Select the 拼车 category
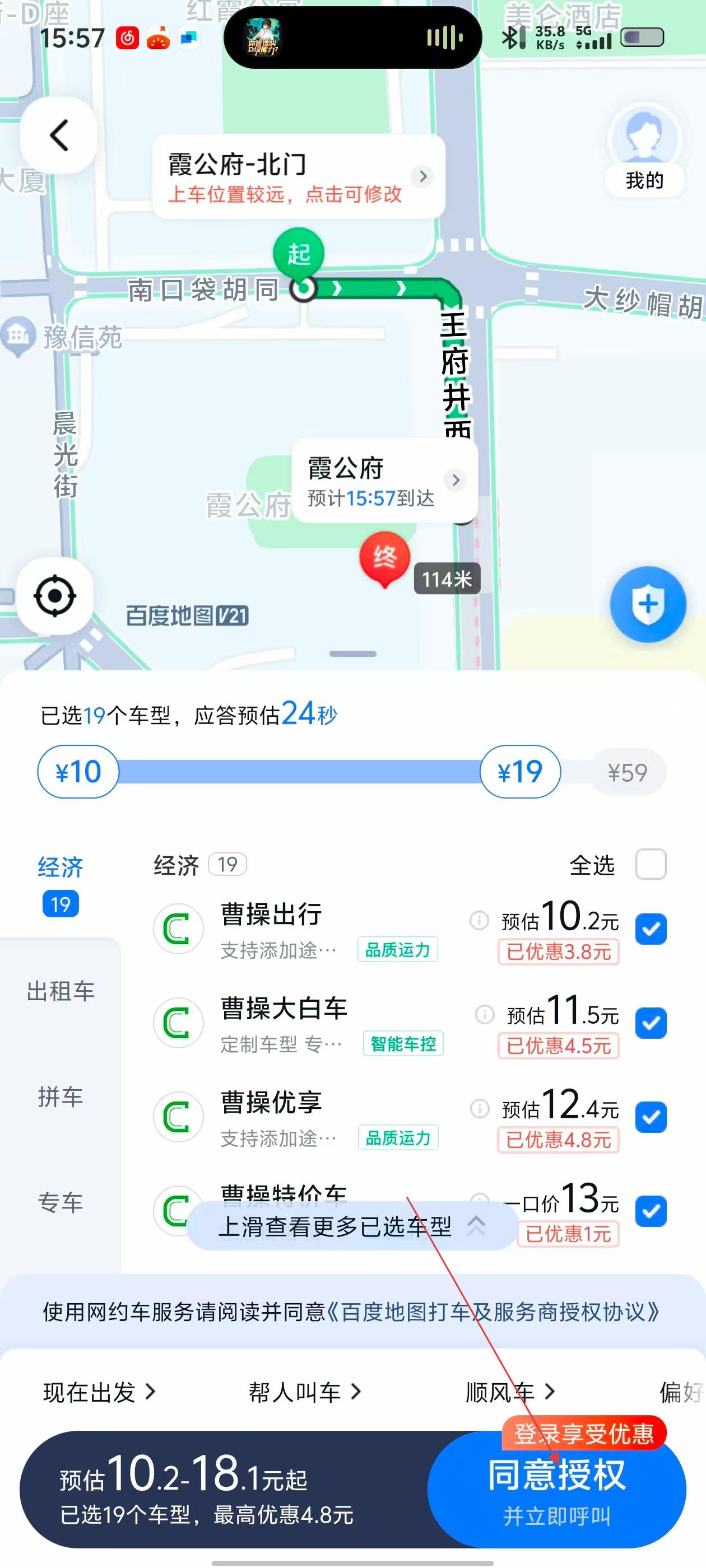The image size is (706, 1568). (x=61, y=1096)
